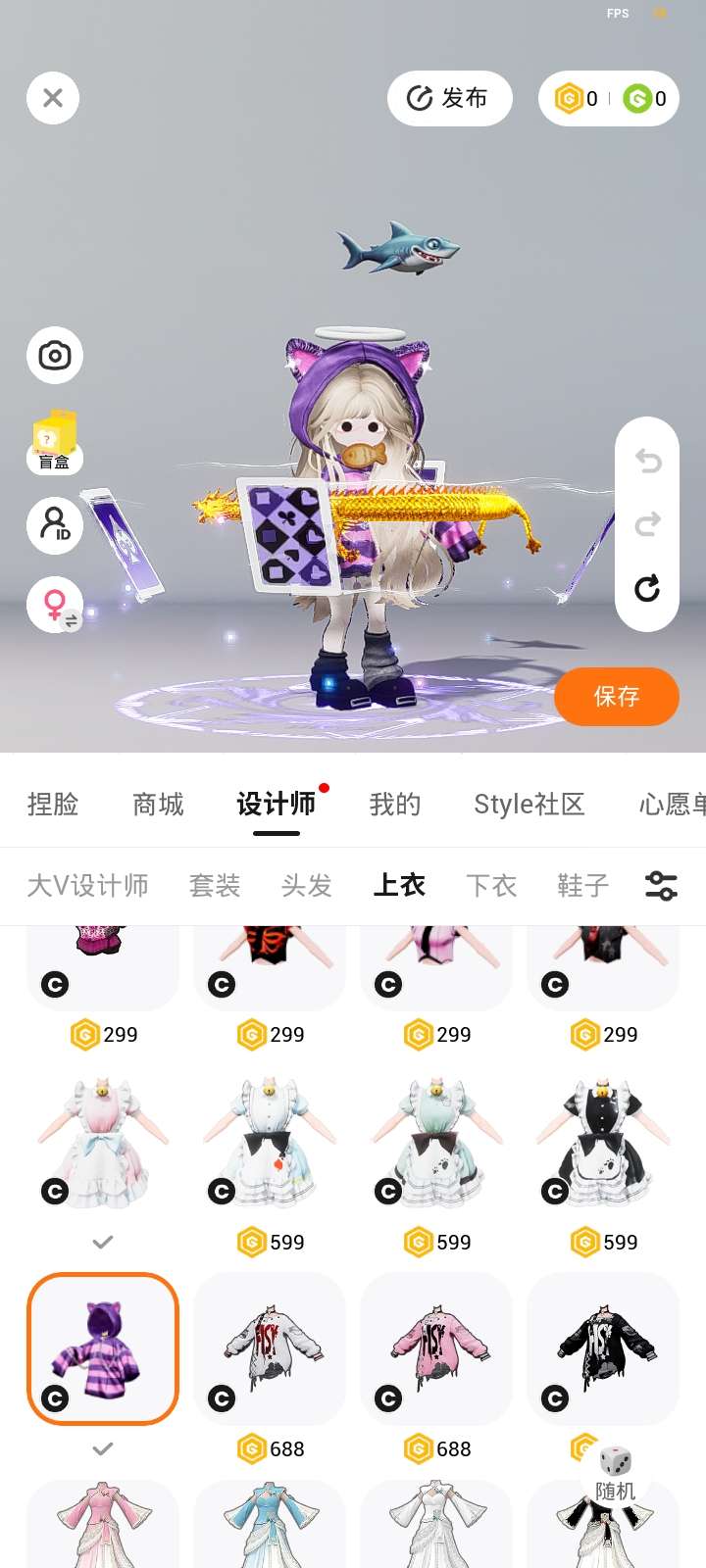Save the outfit with 保存
The height and width of the screenshot is (1568, 706).
(616, 697)
